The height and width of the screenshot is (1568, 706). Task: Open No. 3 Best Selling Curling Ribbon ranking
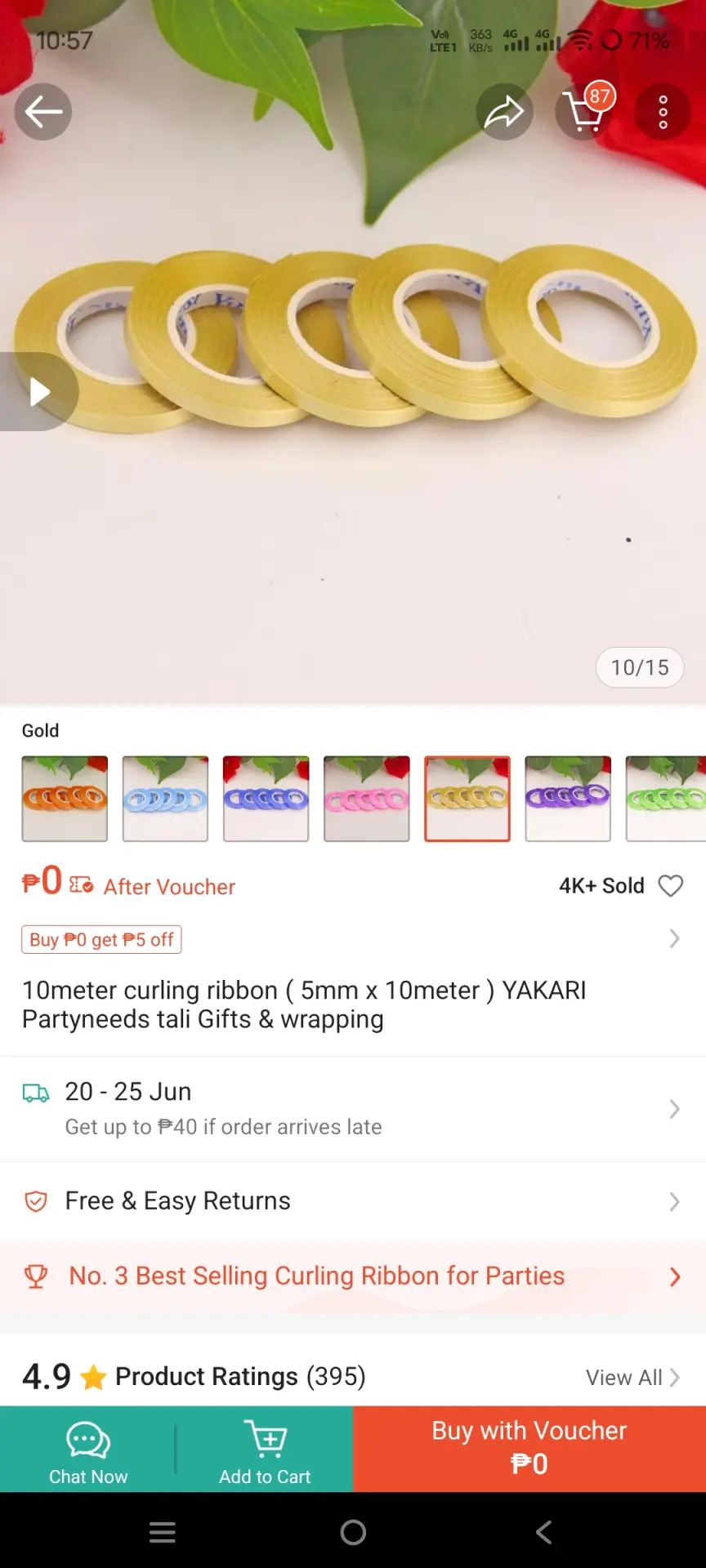(353, 1276)
